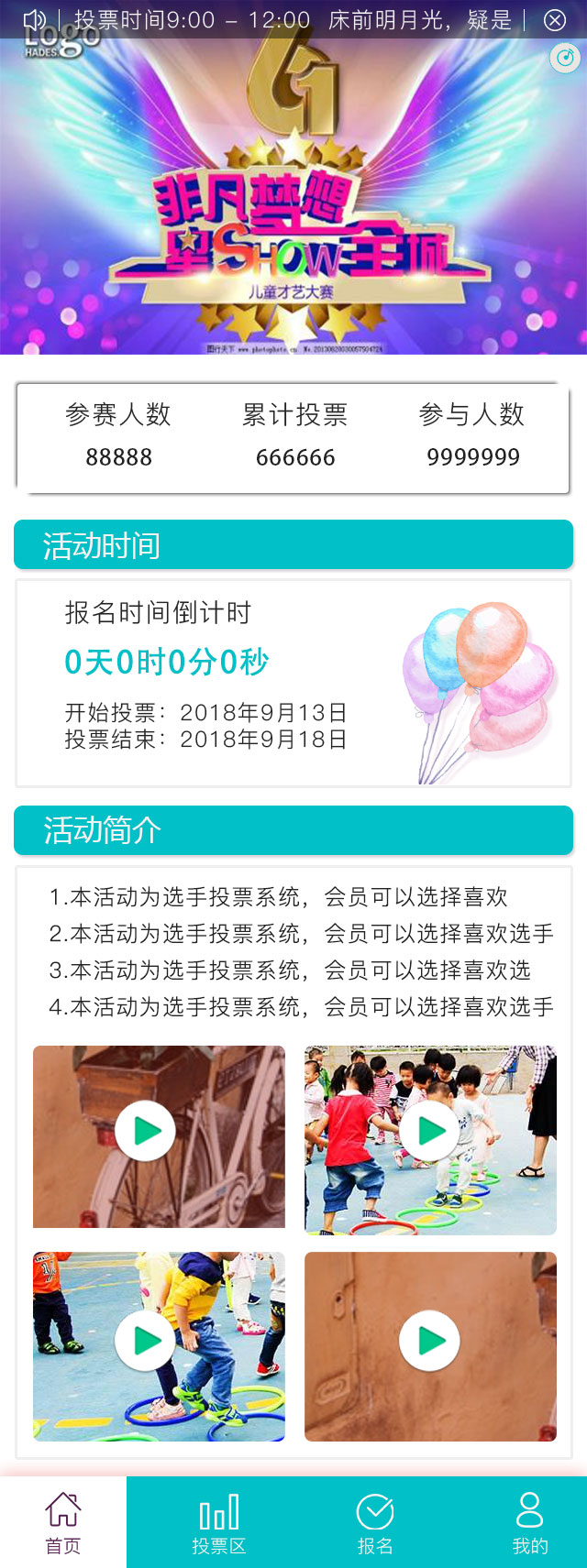Image resolution: width=587 pixels, height=1568 pixels.
Task: Close the voting time announcement bar
Action: [x=555, y=20]
